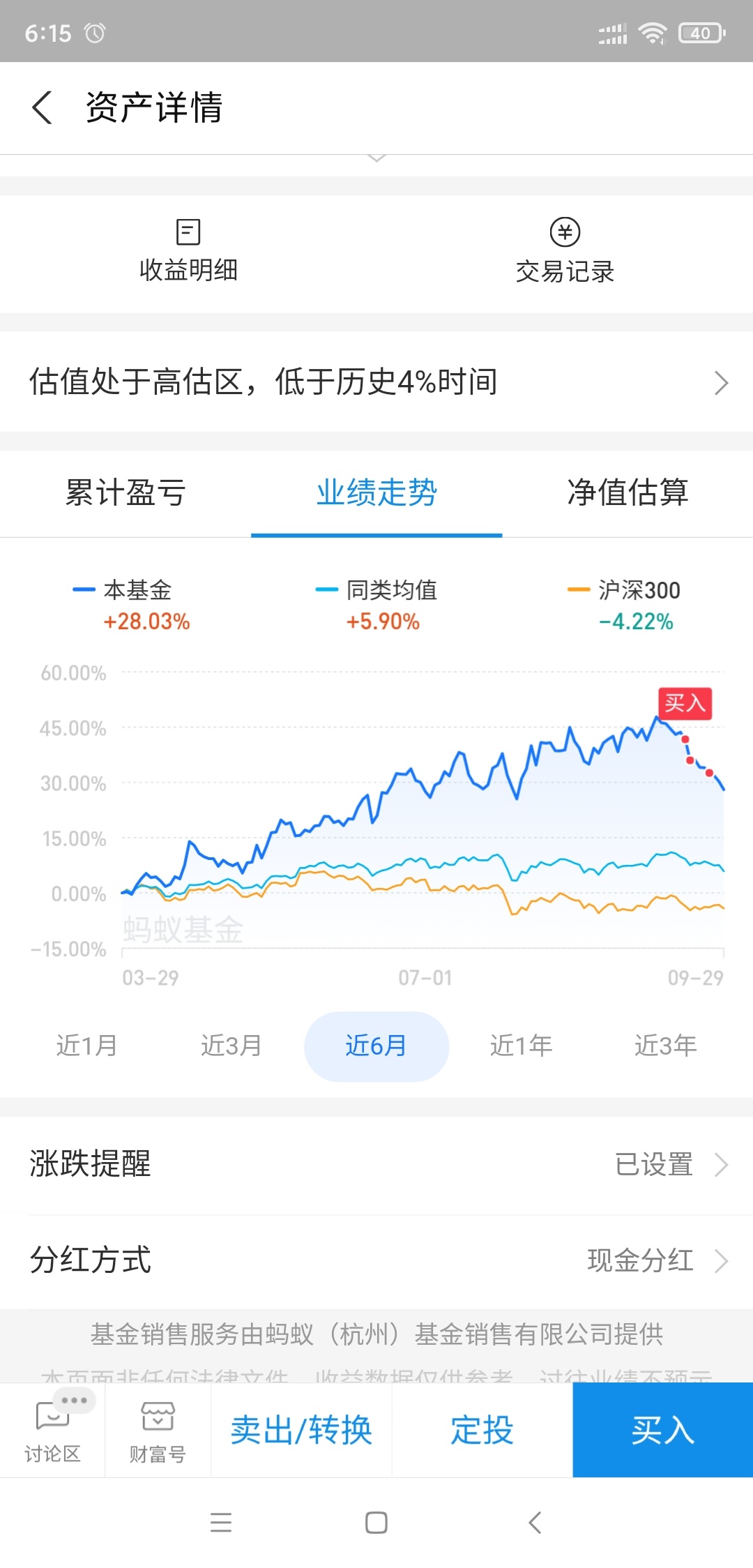Open 财富号 from bottom bar

click(x=158, y=1430)
